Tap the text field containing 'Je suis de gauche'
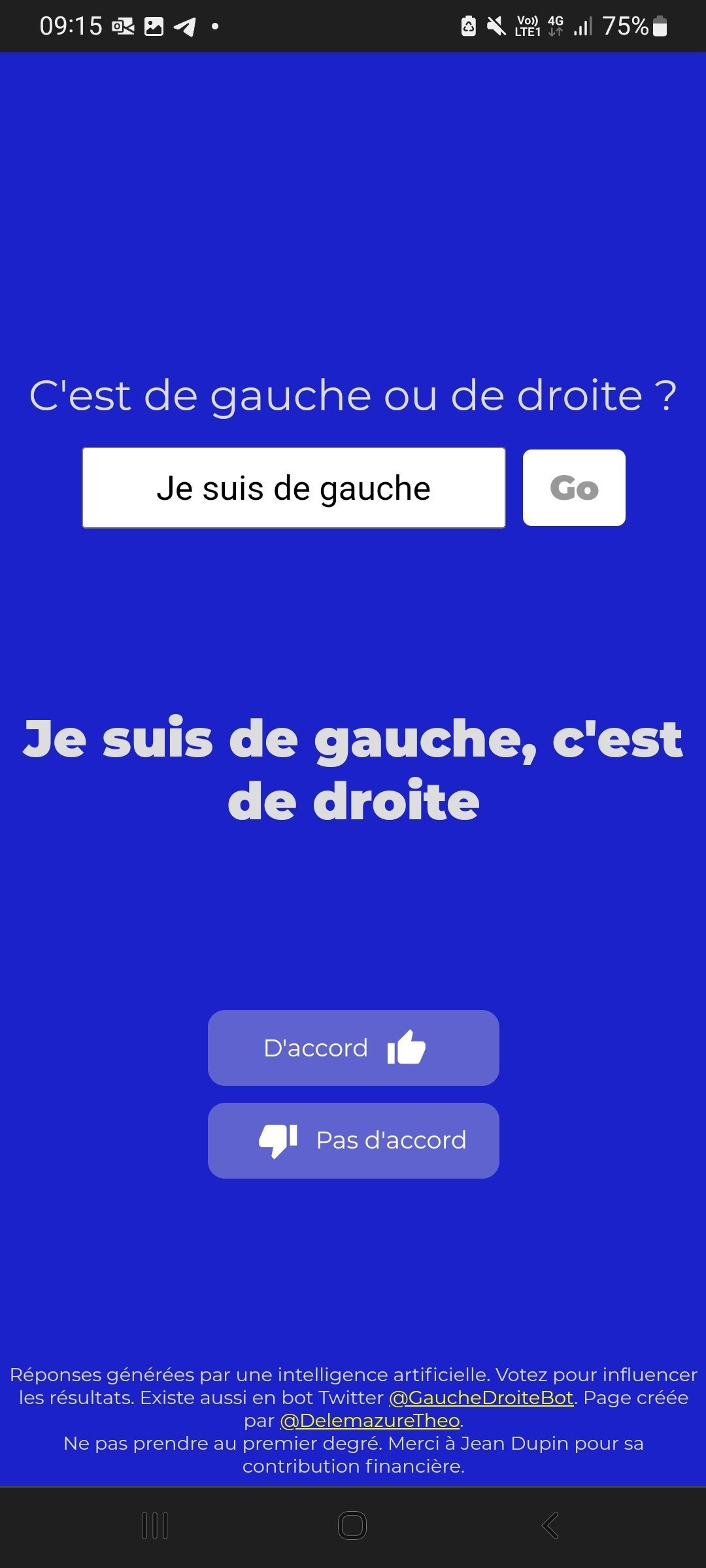706x1568 pixels. coord(294,488)
